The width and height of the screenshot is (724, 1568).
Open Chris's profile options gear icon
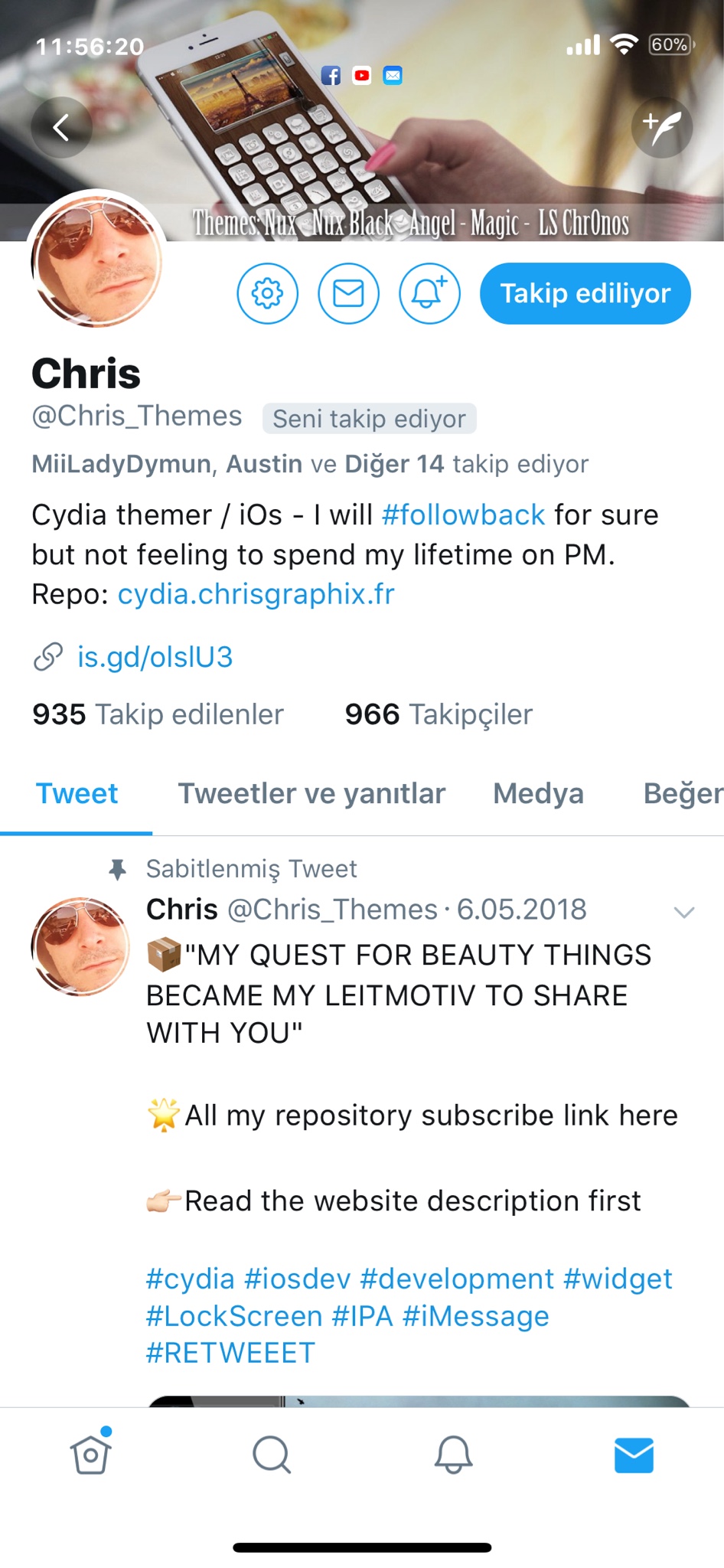coord(267,293)
